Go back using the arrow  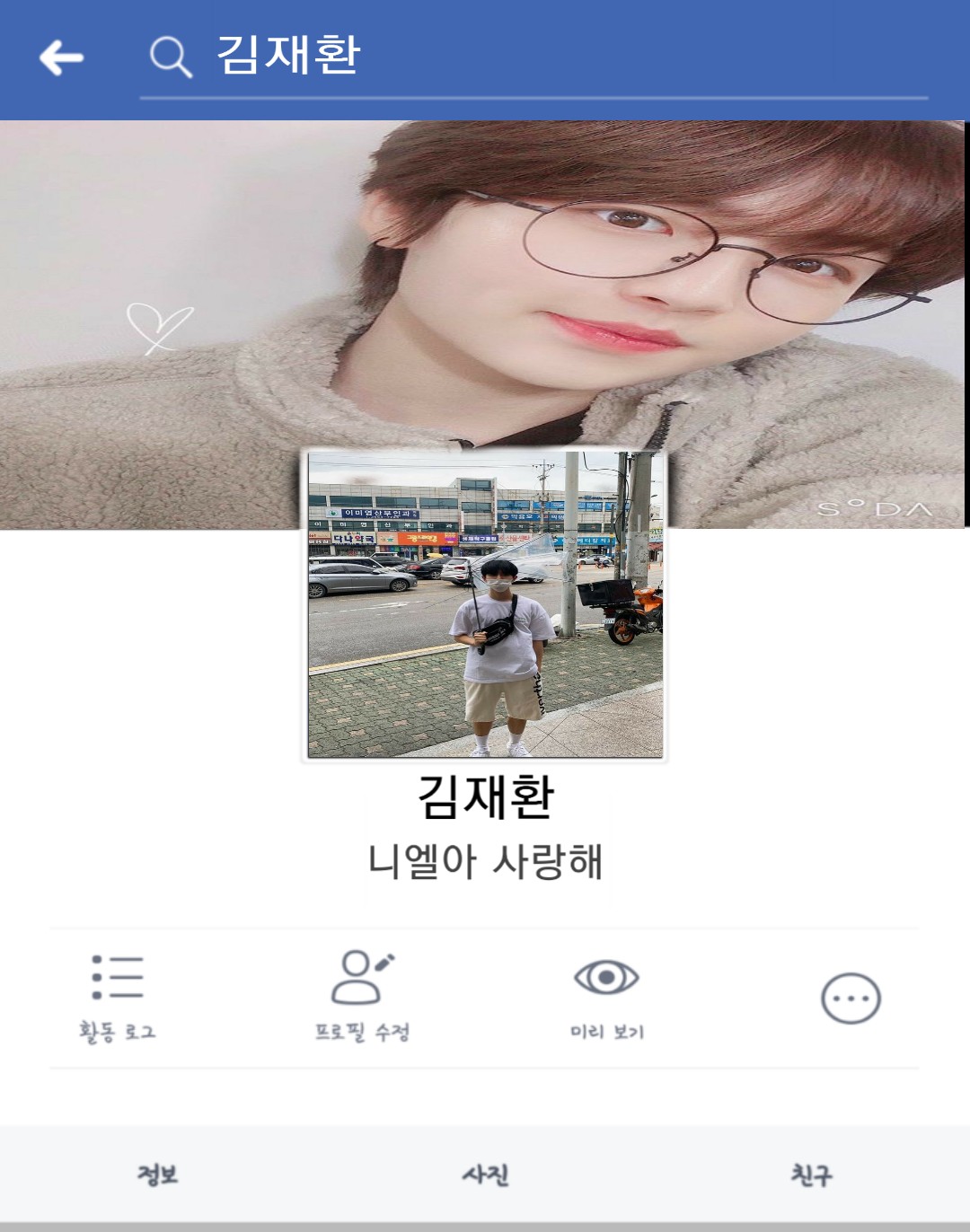point(61,57)
